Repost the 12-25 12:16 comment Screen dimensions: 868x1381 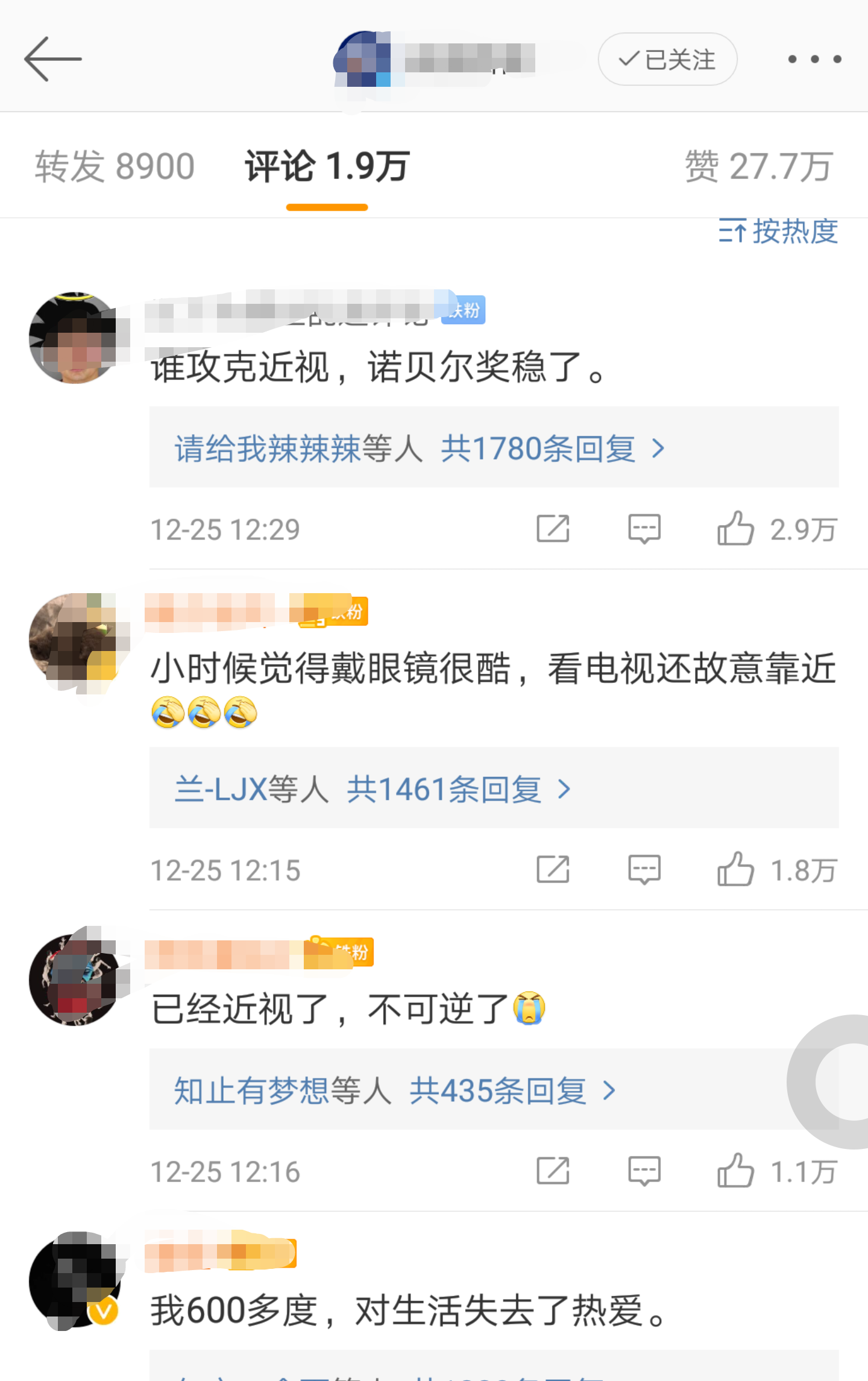[x=553, y=1171]
